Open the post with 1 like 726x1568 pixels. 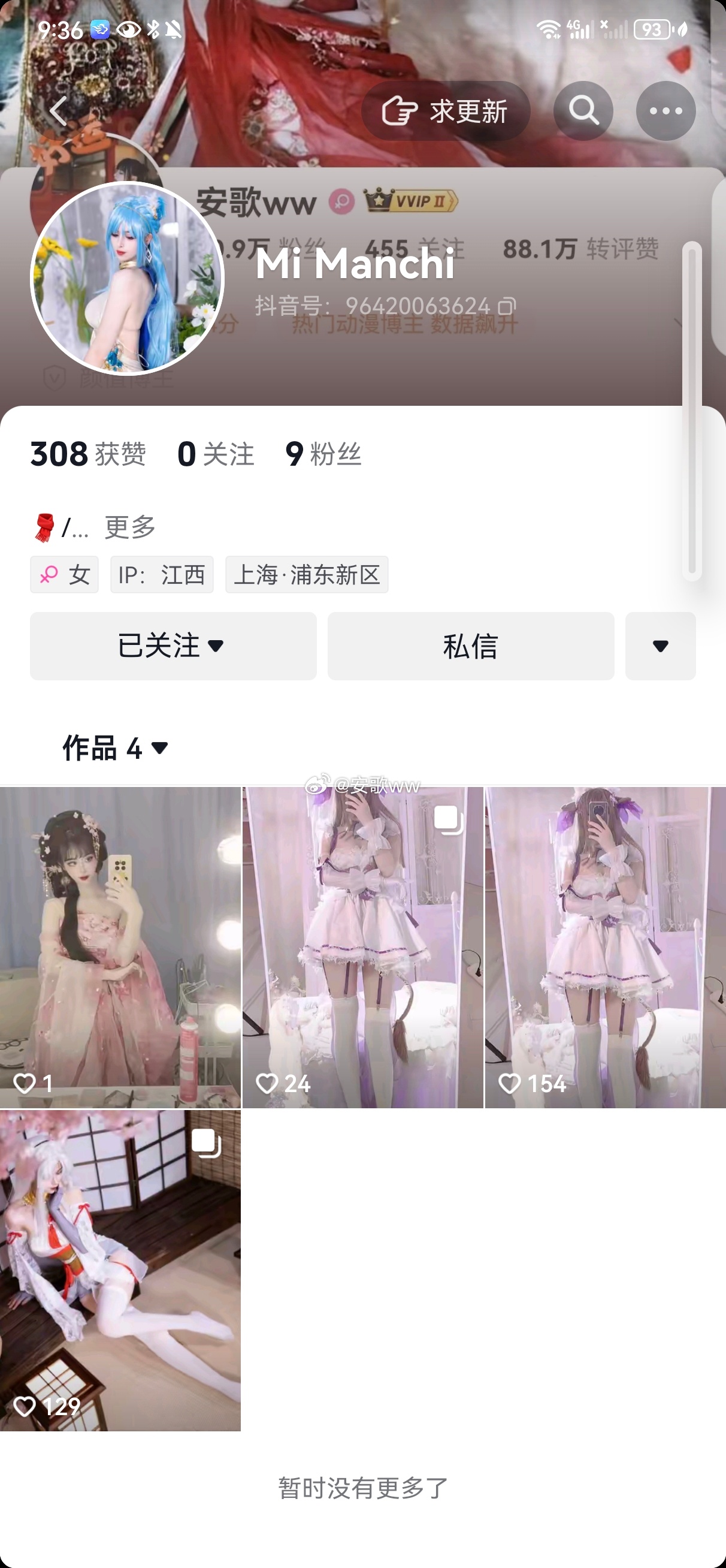pos(120,946)
